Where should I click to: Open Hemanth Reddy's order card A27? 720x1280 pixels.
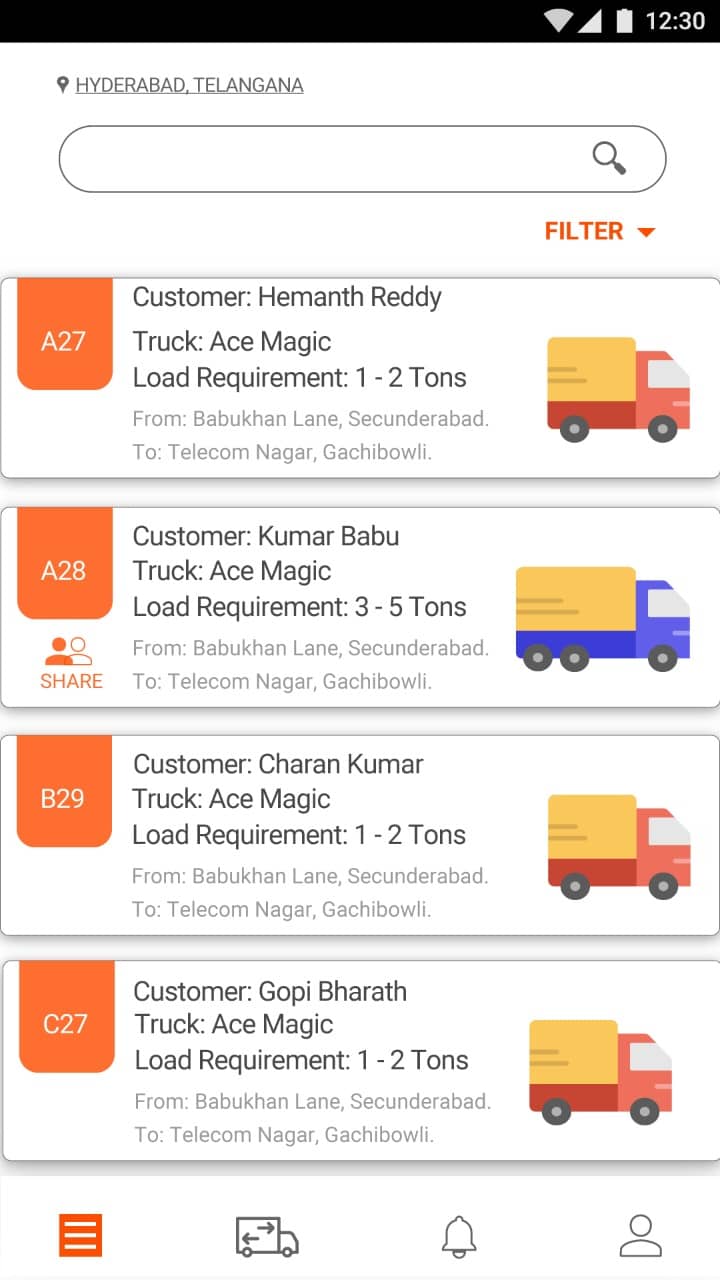[360, 378]
